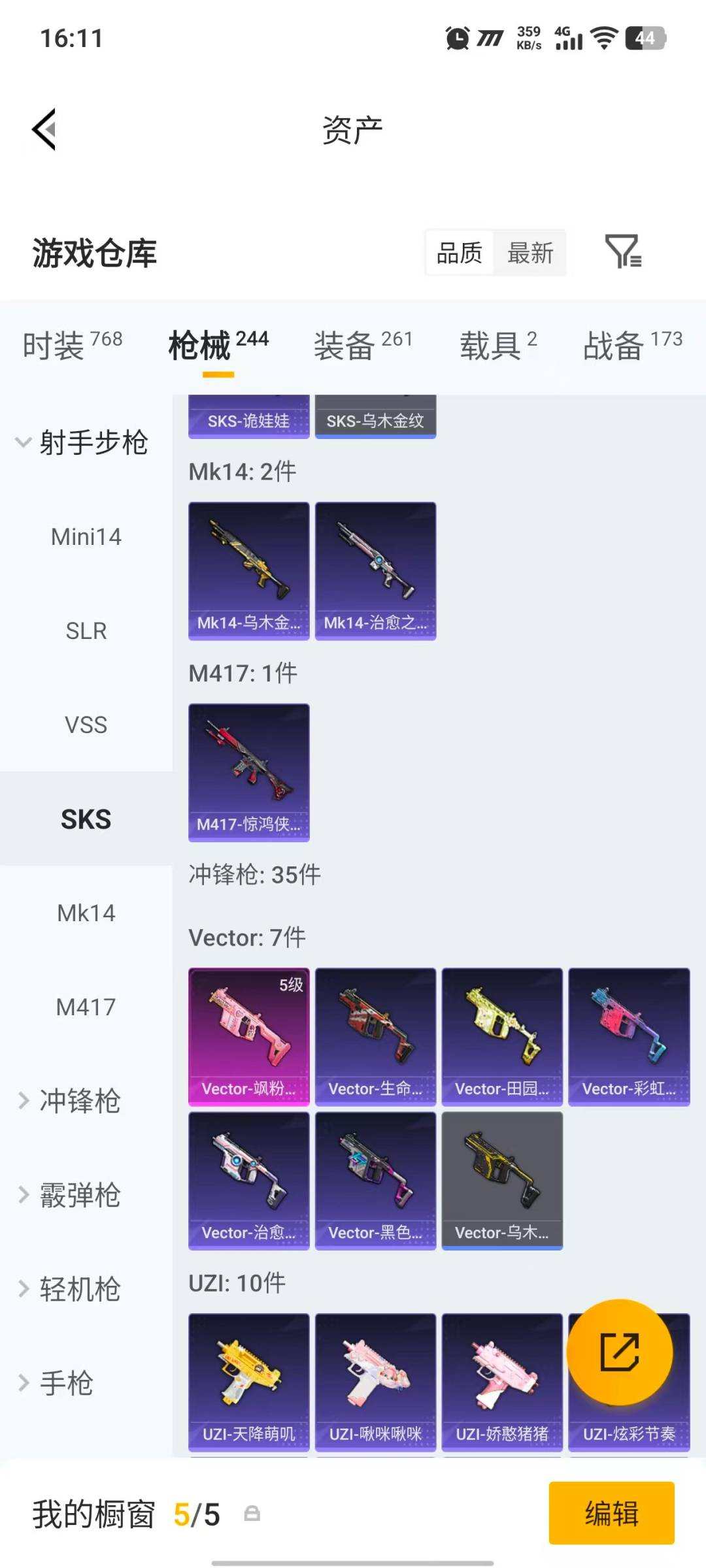Click the back arrow at top left

pos(44,129)
